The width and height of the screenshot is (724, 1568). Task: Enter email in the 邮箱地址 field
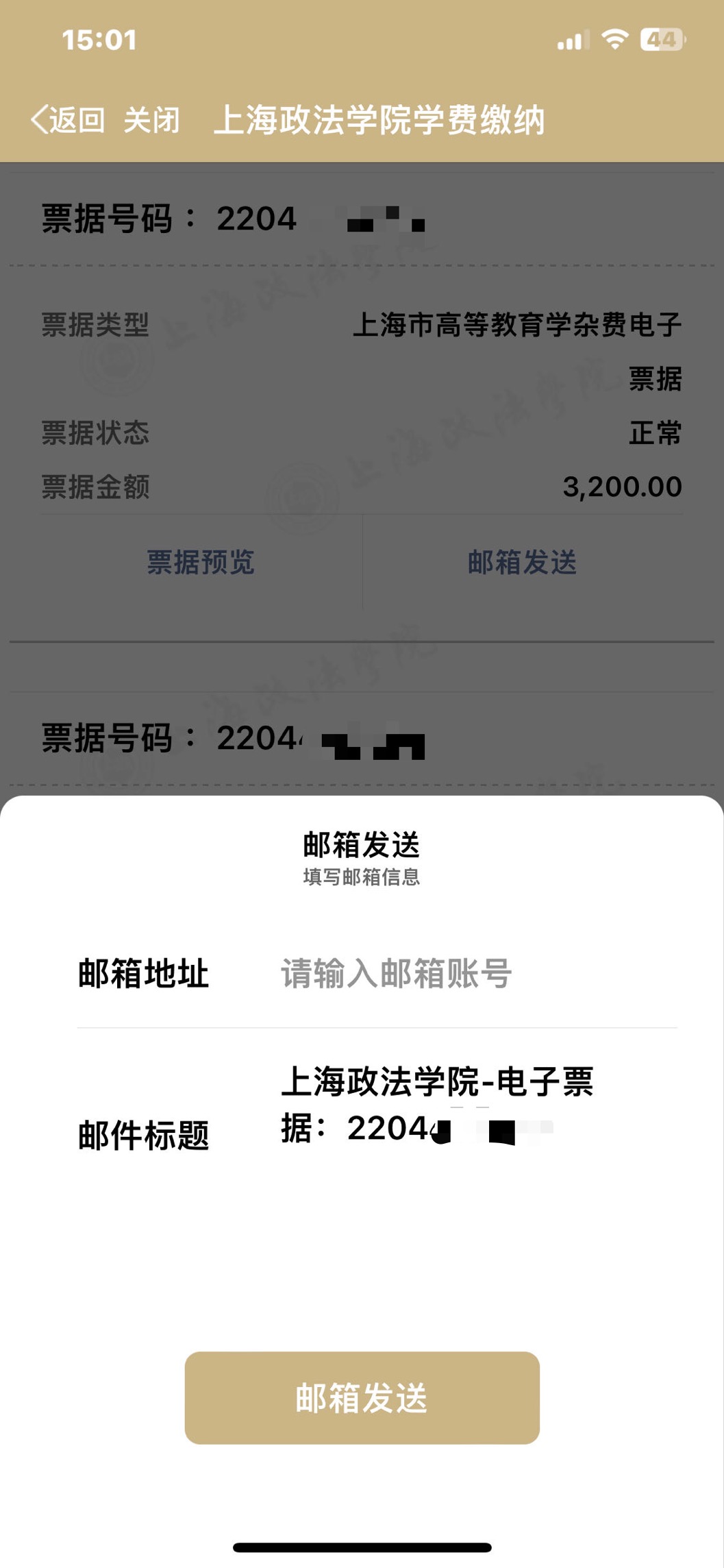tap(473, 973)
